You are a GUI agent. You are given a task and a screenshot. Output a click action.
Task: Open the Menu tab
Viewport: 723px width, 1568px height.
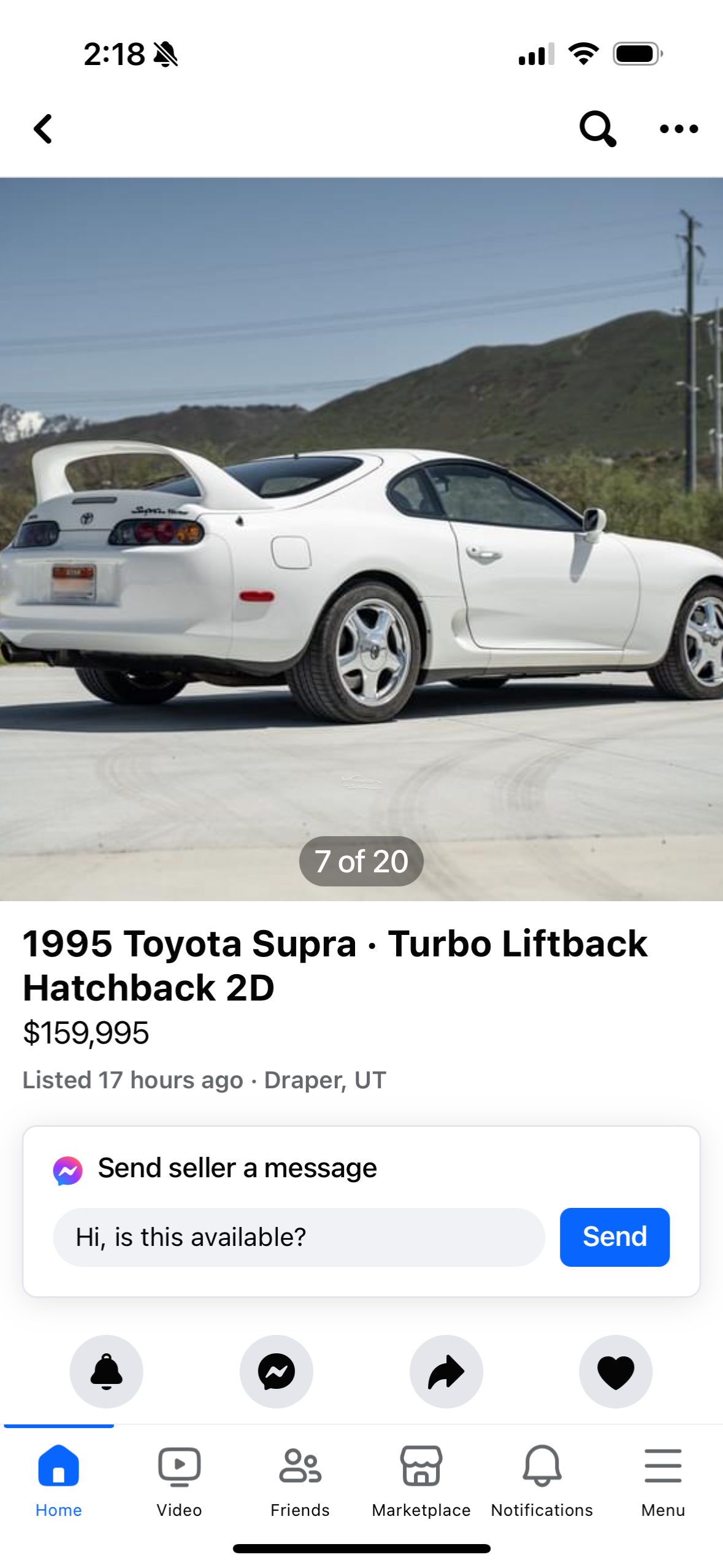(663, 1480)
